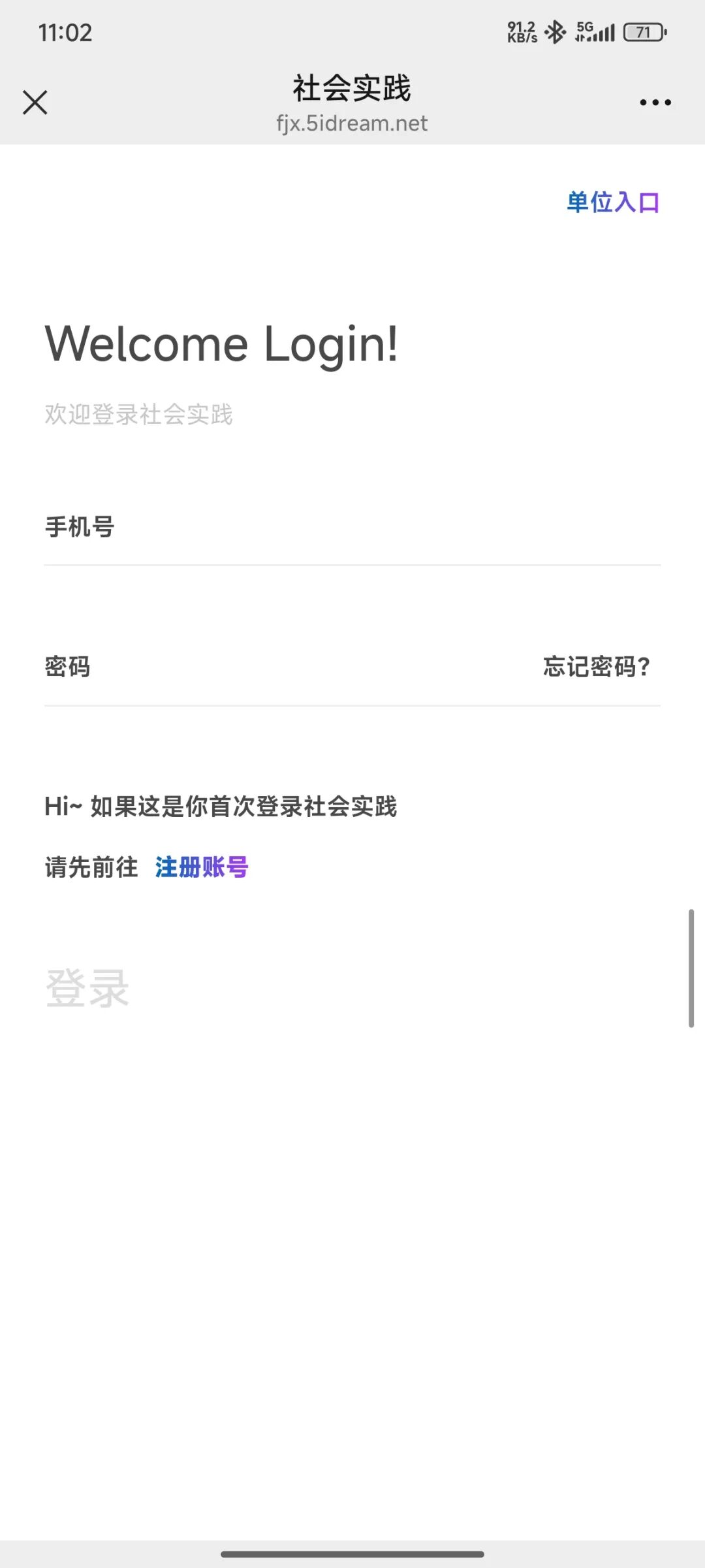This screenshot has width=705, height=1568.
Task: Follow the 注册账号 registration link
Action: (202, 867)
